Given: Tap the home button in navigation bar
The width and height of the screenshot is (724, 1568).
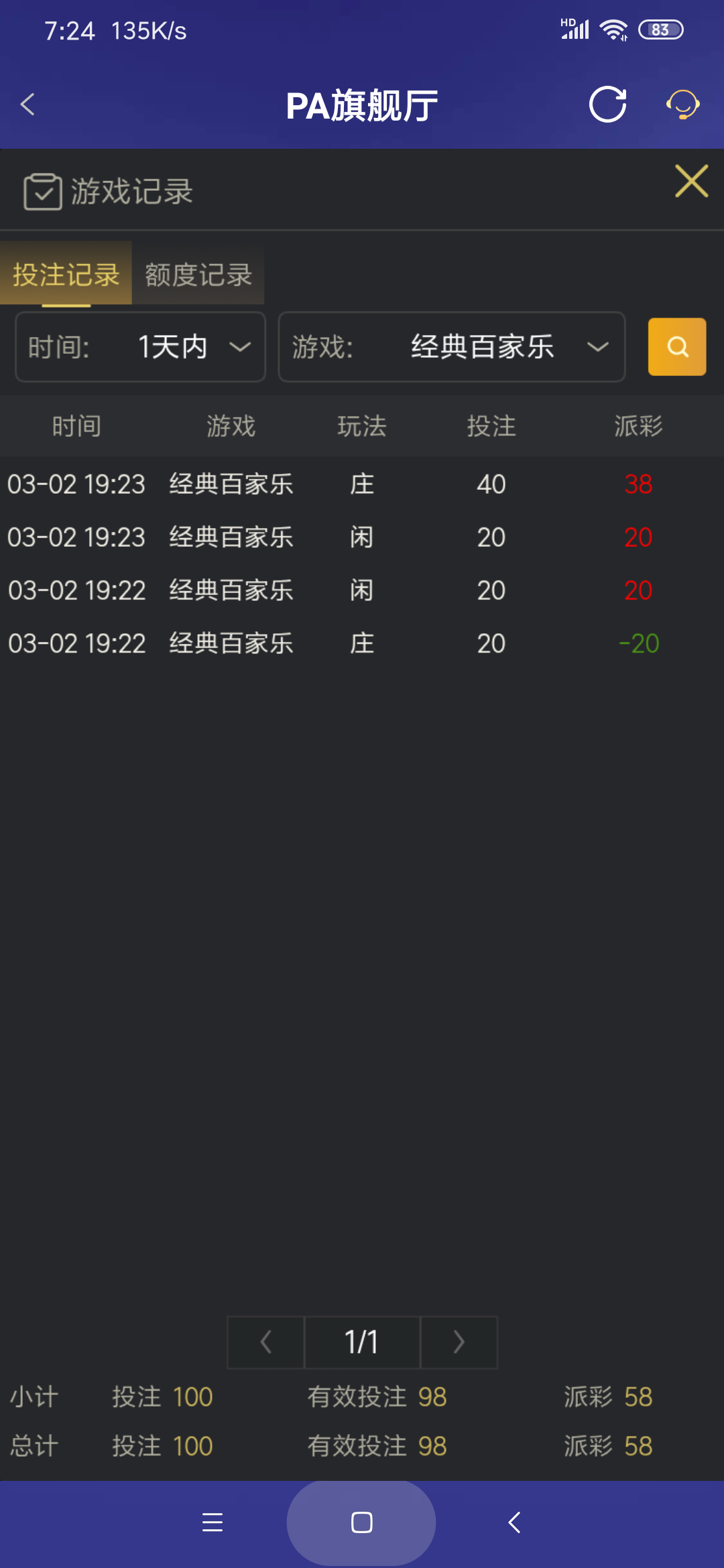Looking at the screenshot, I should pyautogui.click(x=361, y=1523).
